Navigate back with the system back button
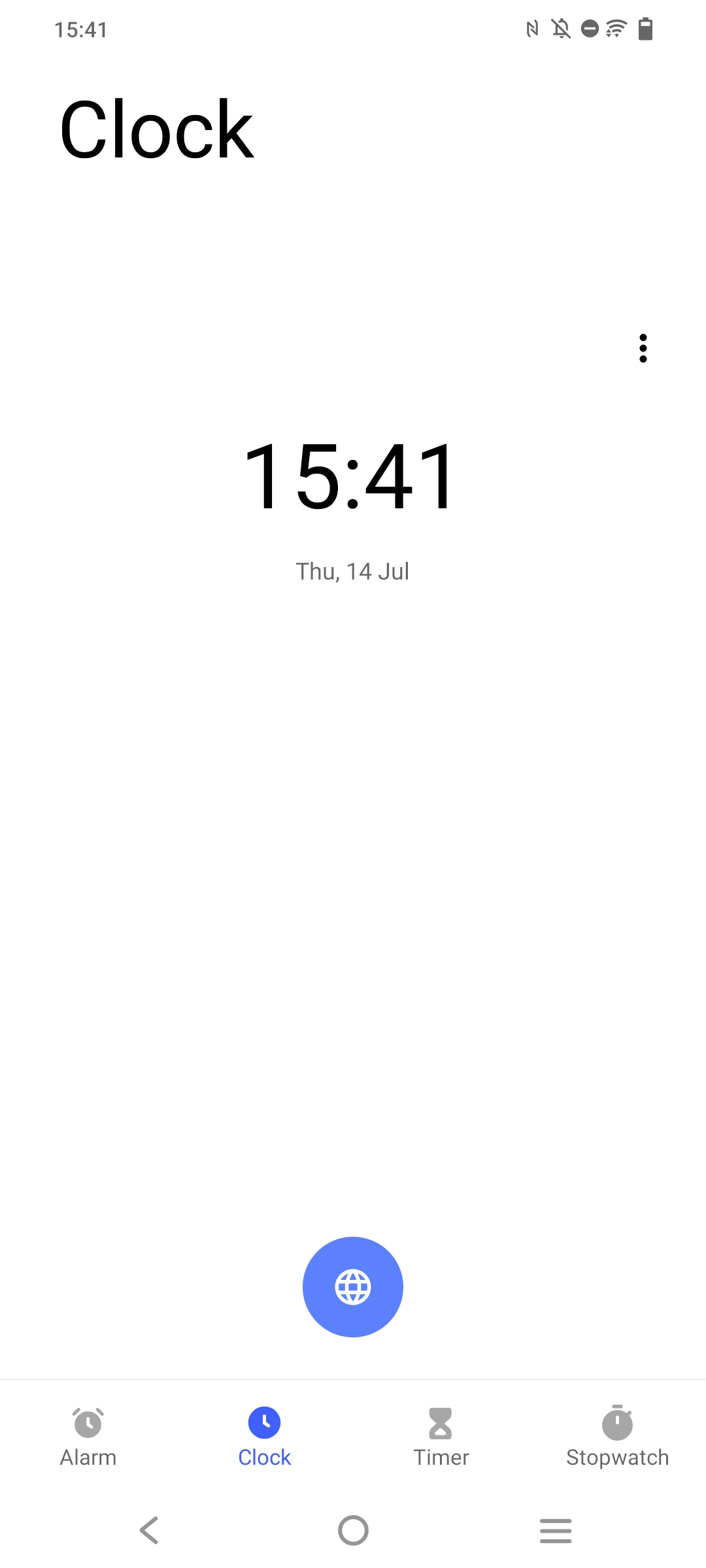The width and height of the screenshot is (706, 1568). 150,1530
